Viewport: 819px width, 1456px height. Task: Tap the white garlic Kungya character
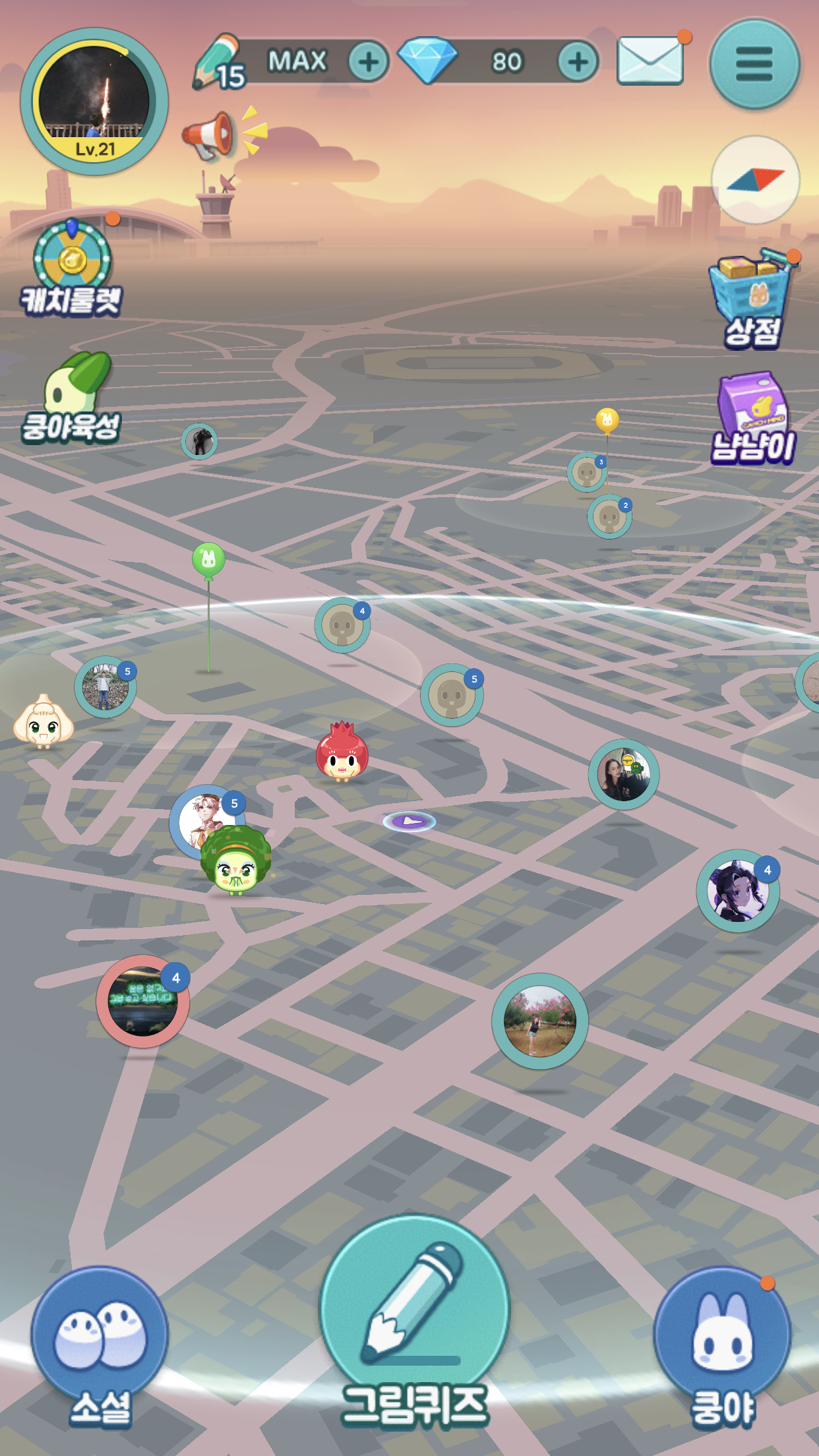pos(44,722)
